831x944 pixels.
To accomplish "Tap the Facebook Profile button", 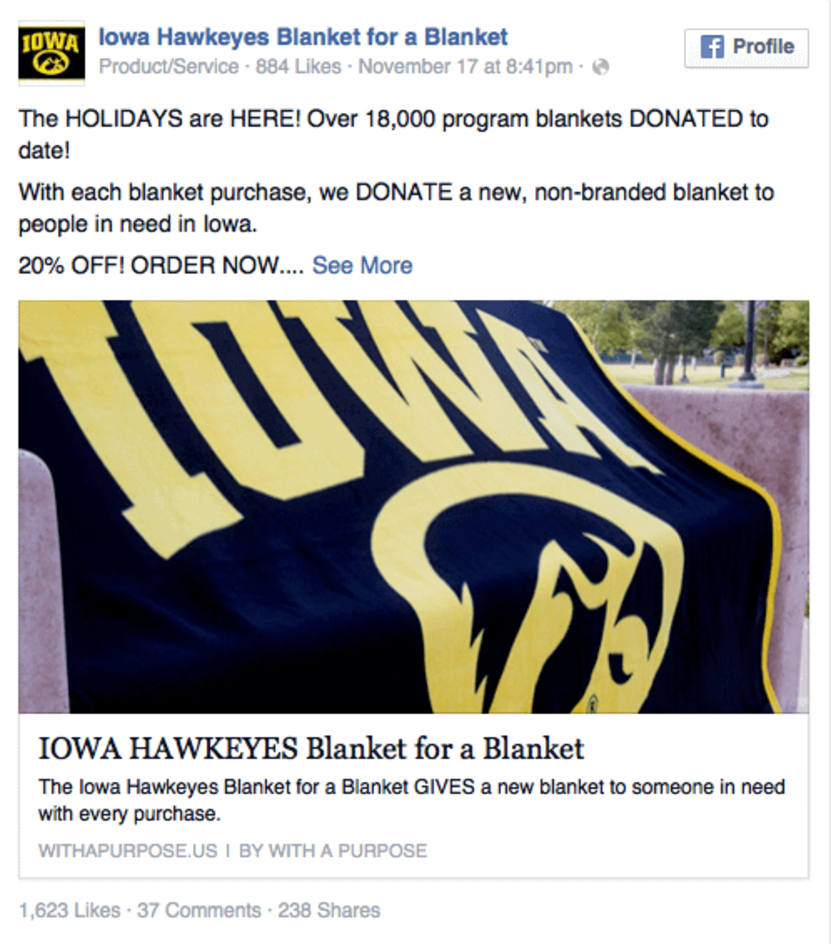I will tap(746, 47).
